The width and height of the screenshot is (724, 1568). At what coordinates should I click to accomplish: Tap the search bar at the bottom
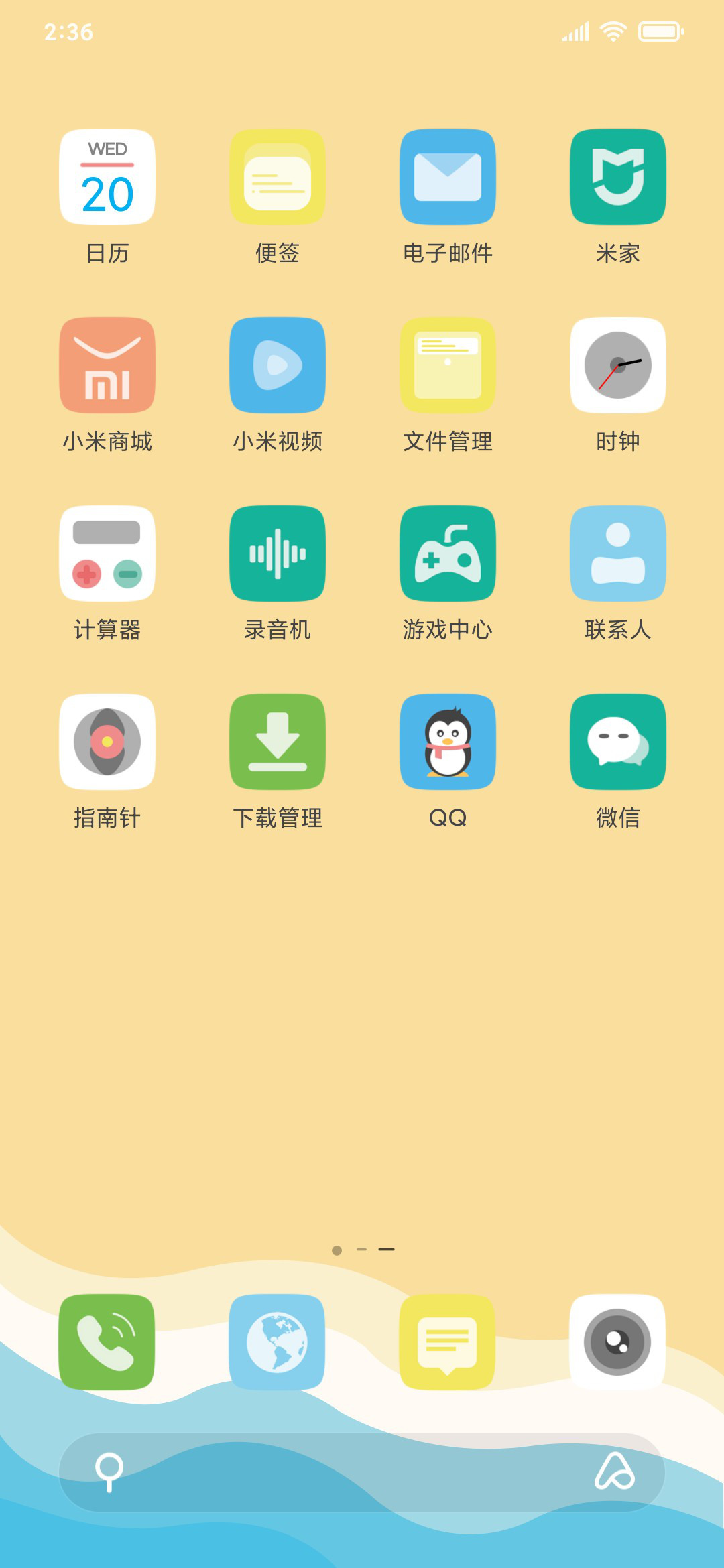(x=362, y=1472)
